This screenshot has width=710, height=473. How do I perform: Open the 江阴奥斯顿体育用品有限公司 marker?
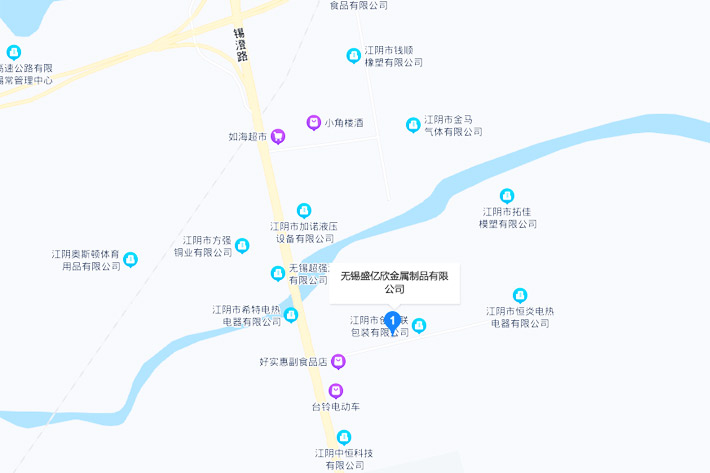pos(130,260)
